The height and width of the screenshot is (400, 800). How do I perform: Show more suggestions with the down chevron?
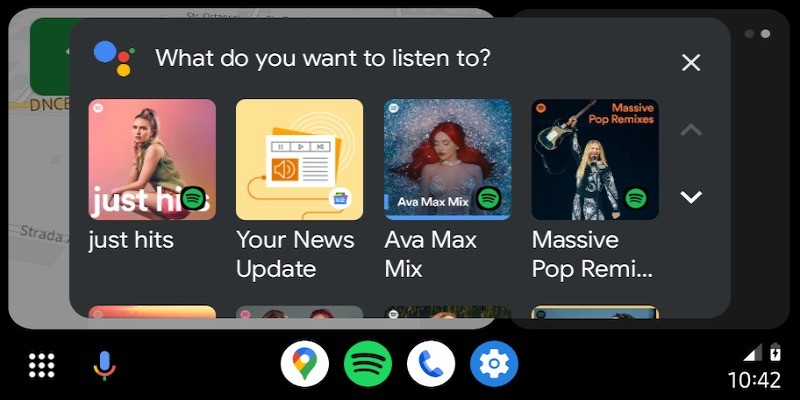pos(690,197)
